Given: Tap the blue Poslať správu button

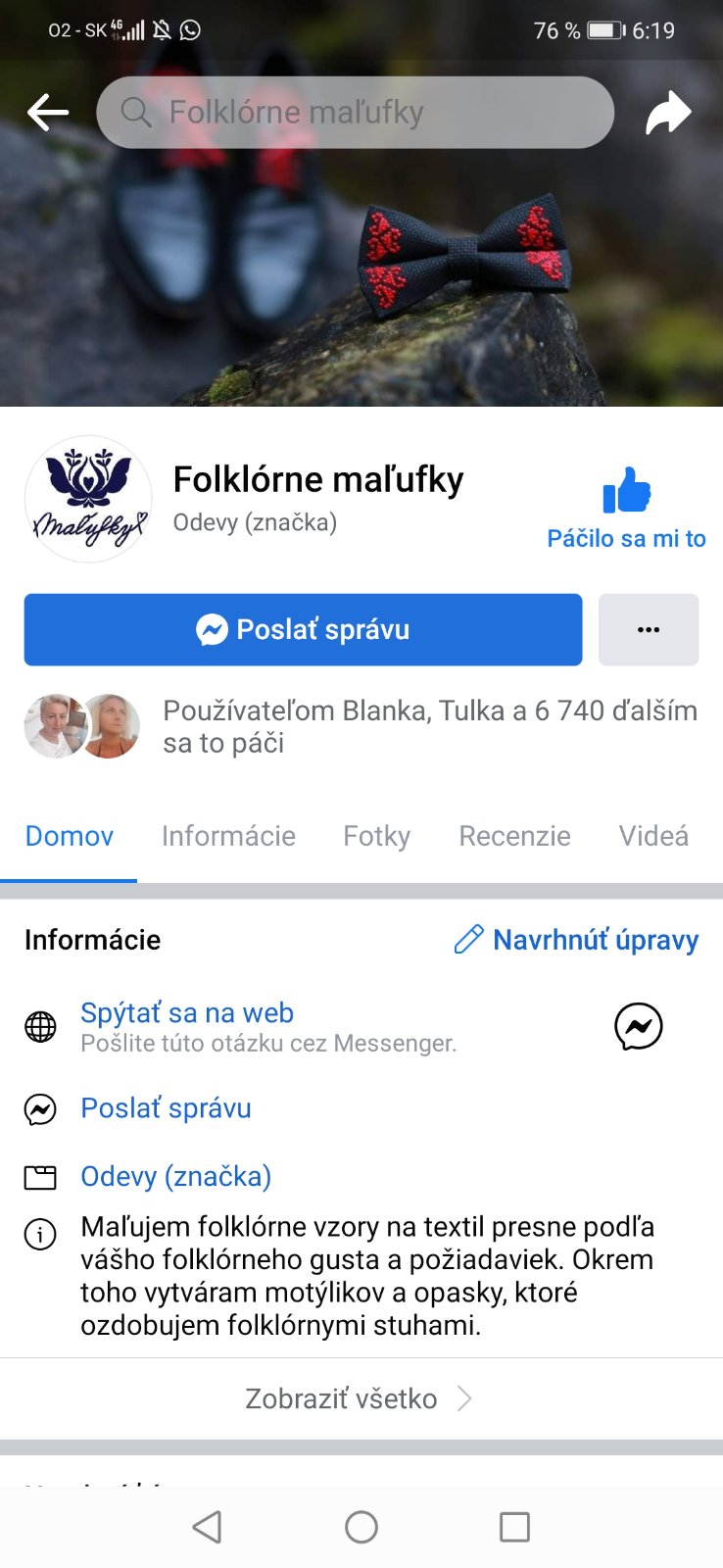Looking at the screenshot, I should [303, 629].
